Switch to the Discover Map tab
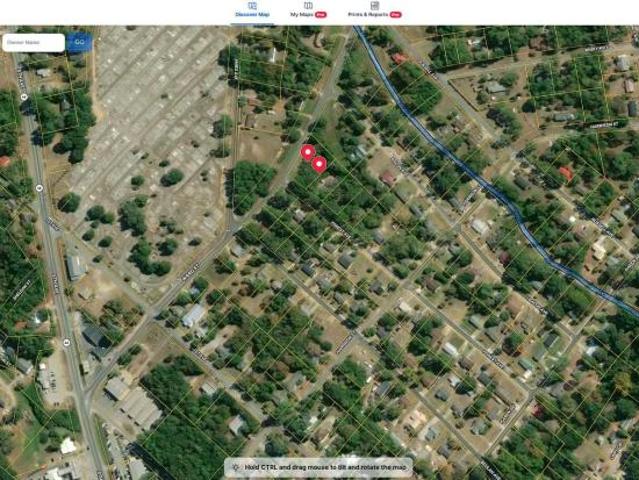The height and width of the screenshot is (480, 639). click(x=252, y=10)
